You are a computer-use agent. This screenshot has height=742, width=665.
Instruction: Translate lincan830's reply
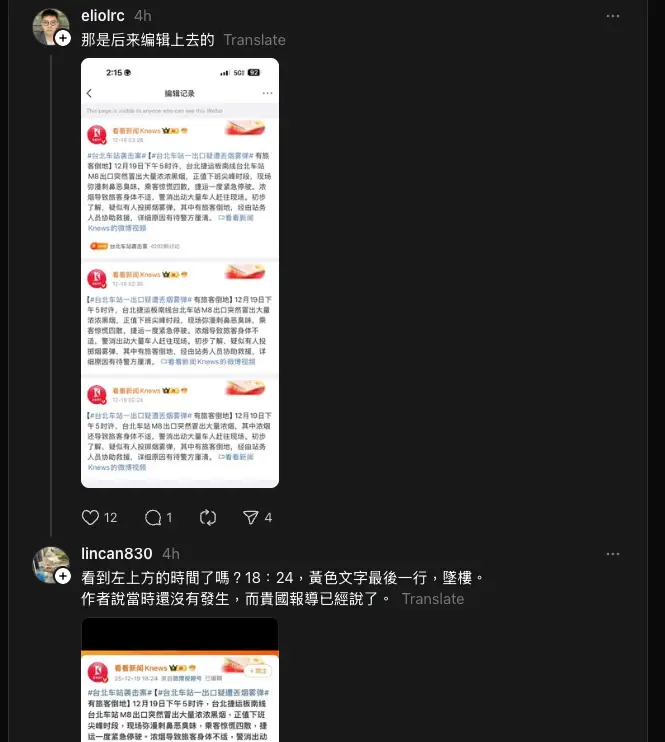click(432, 599)
